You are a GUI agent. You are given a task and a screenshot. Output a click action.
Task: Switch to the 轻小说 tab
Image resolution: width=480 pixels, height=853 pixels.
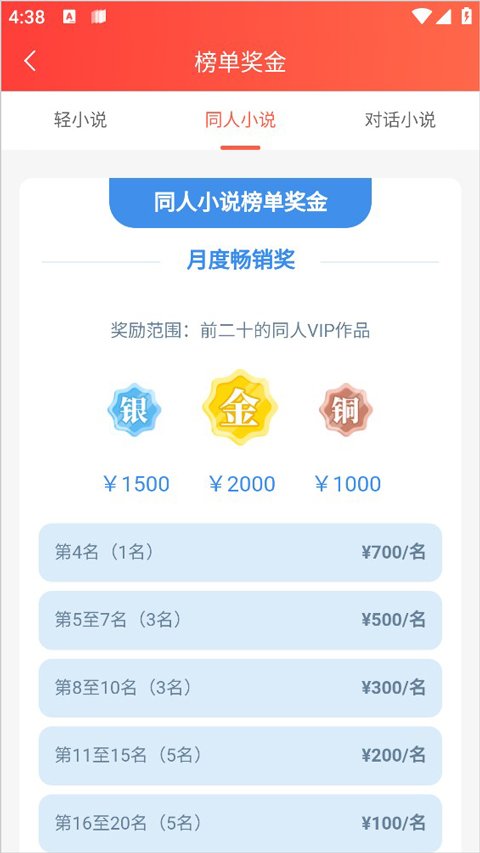point(81,120)
